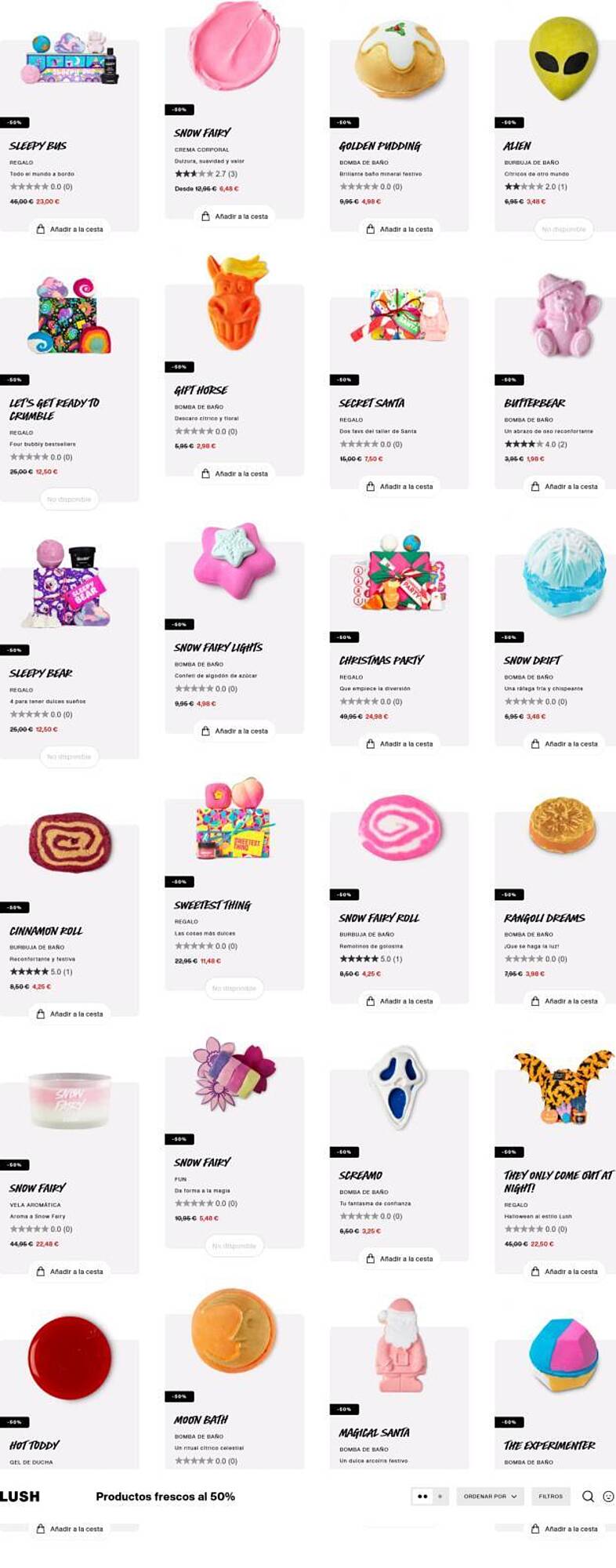The image size is (616, 1568).
Task: Switch to the single-column grid view
Action: 440,1496
